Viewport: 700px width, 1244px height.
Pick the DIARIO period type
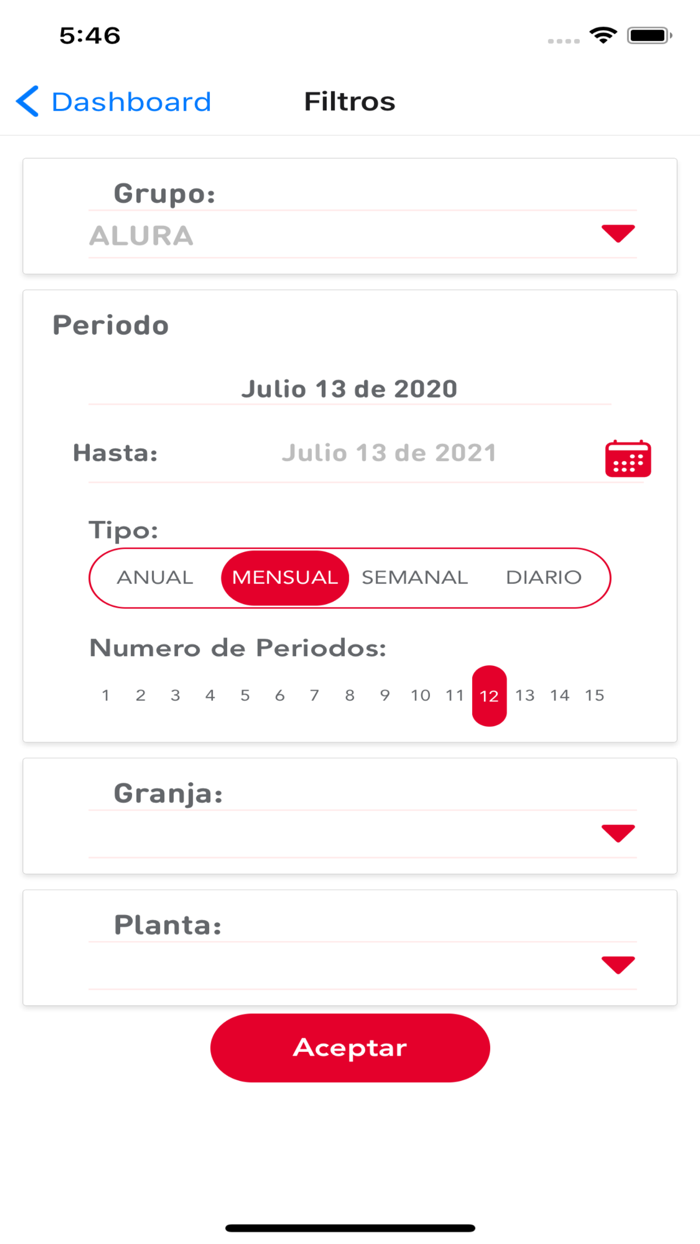543,577
